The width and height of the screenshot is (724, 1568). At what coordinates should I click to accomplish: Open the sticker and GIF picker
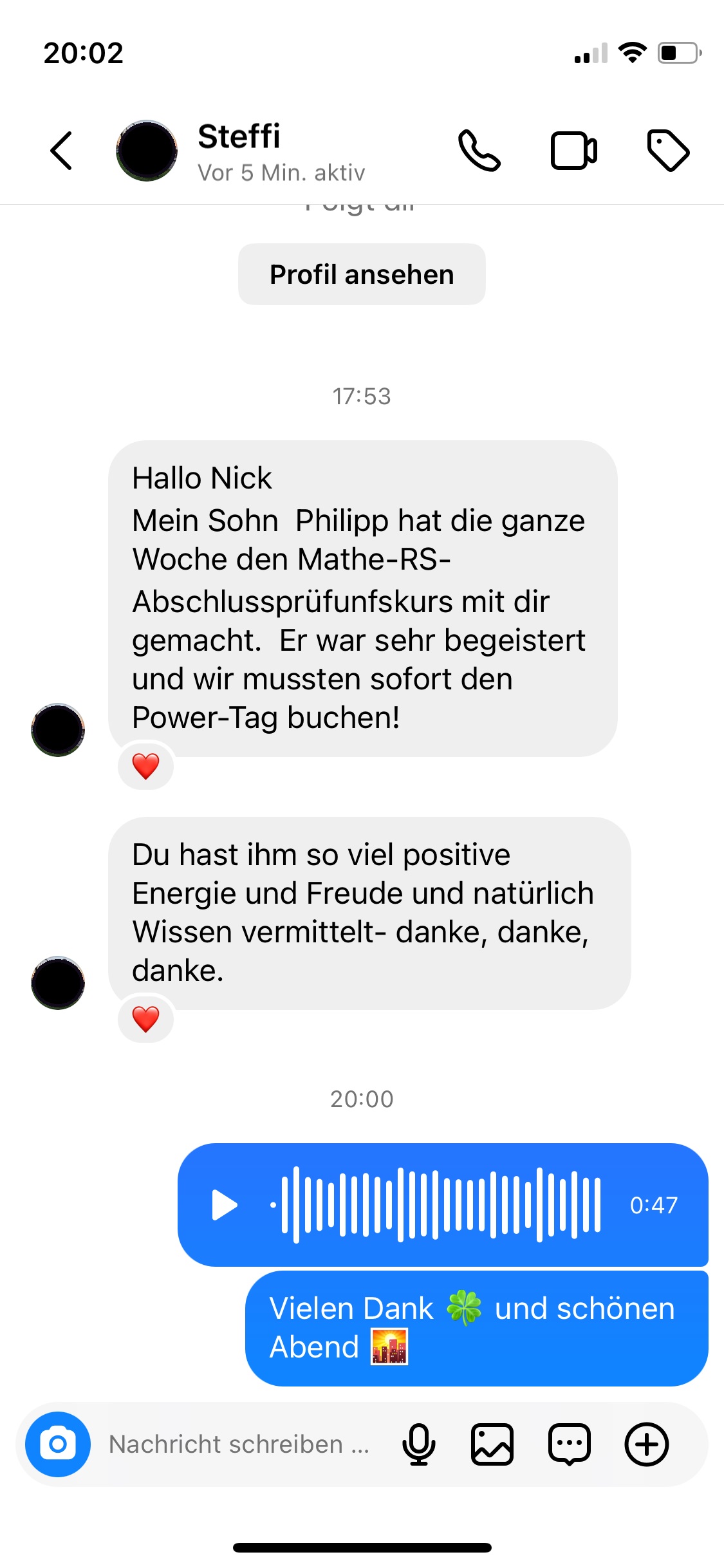(570, 1444)
